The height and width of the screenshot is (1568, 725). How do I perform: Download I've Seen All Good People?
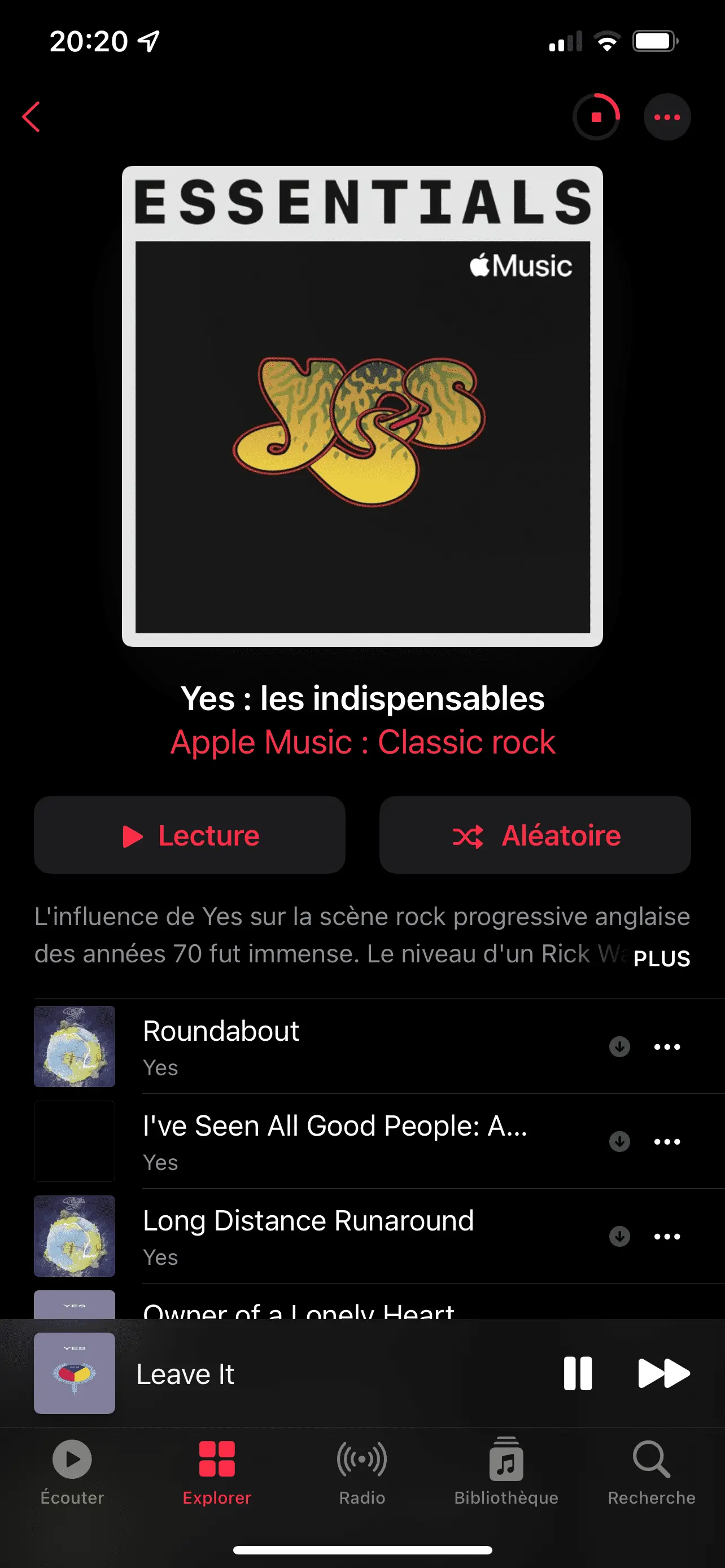click(x=619, y=1141)
